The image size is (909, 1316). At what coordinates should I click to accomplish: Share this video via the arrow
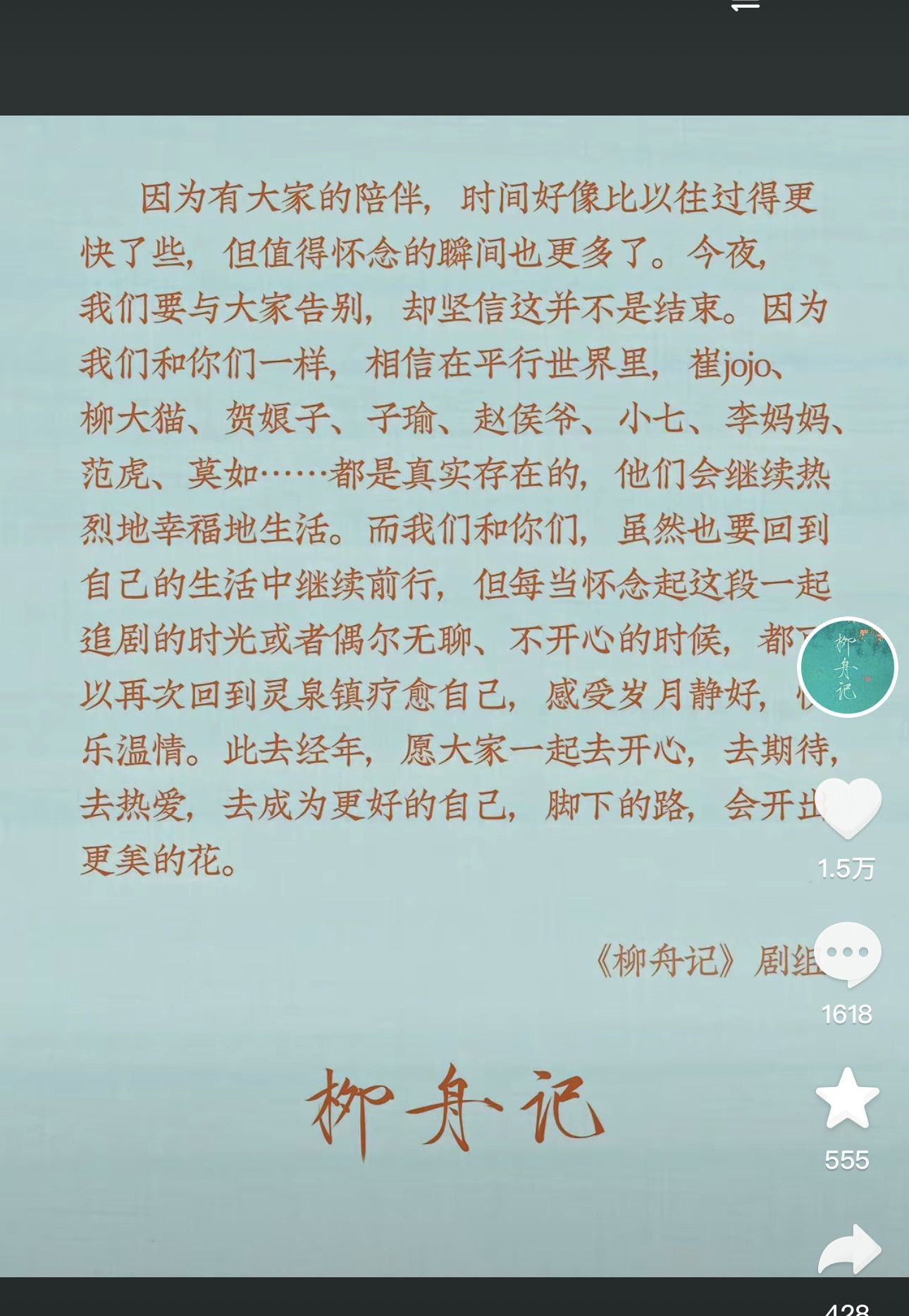(x=849, y=1249)
